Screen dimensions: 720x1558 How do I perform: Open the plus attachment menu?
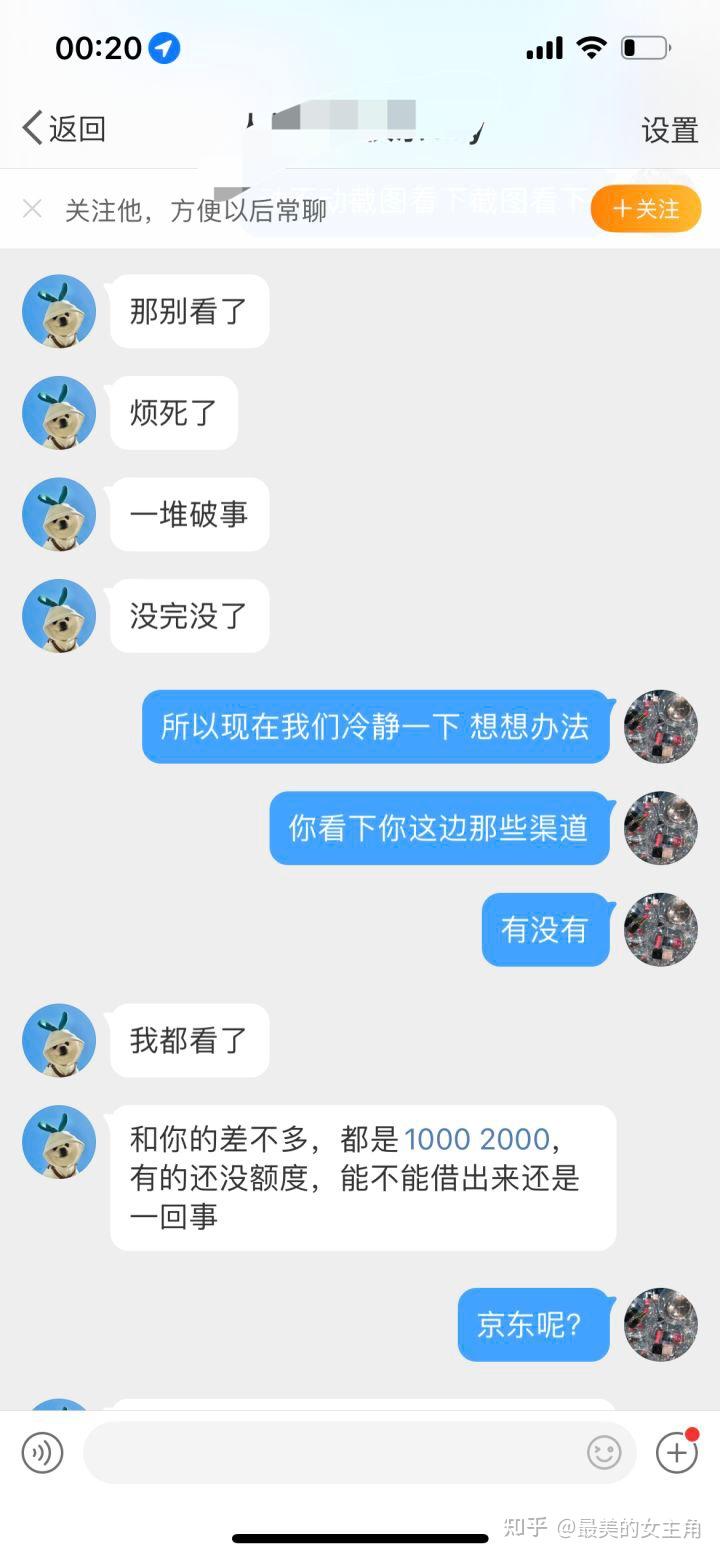pyautogui.click(x=676, y=1453)
